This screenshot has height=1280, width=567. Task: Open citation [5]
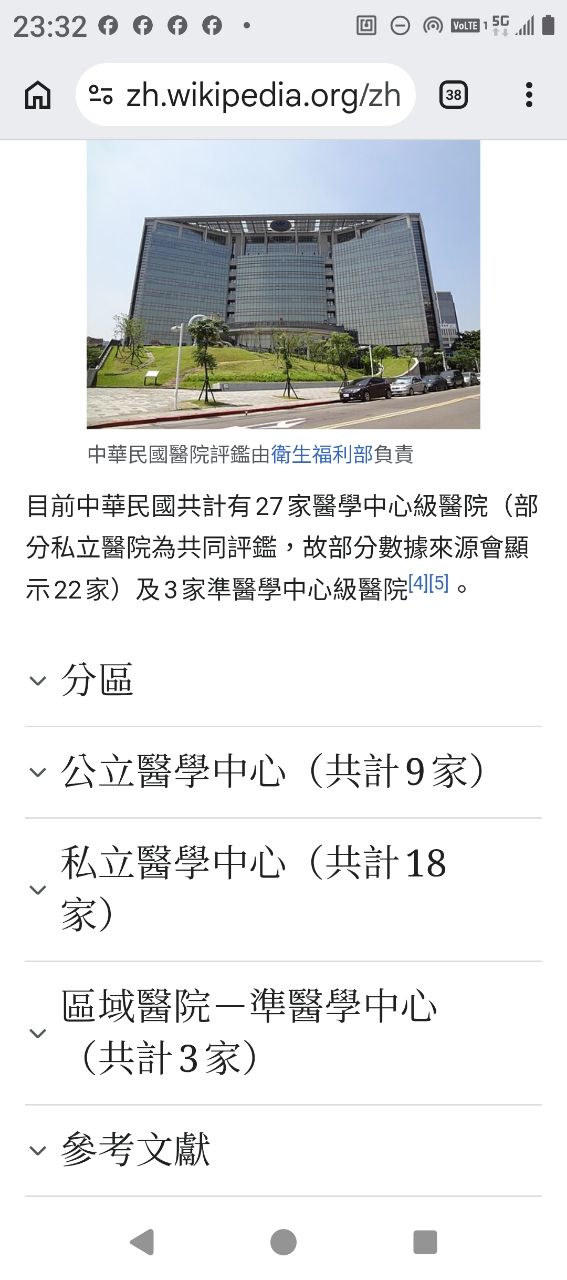pyautogui.click(x=438, y=581)
